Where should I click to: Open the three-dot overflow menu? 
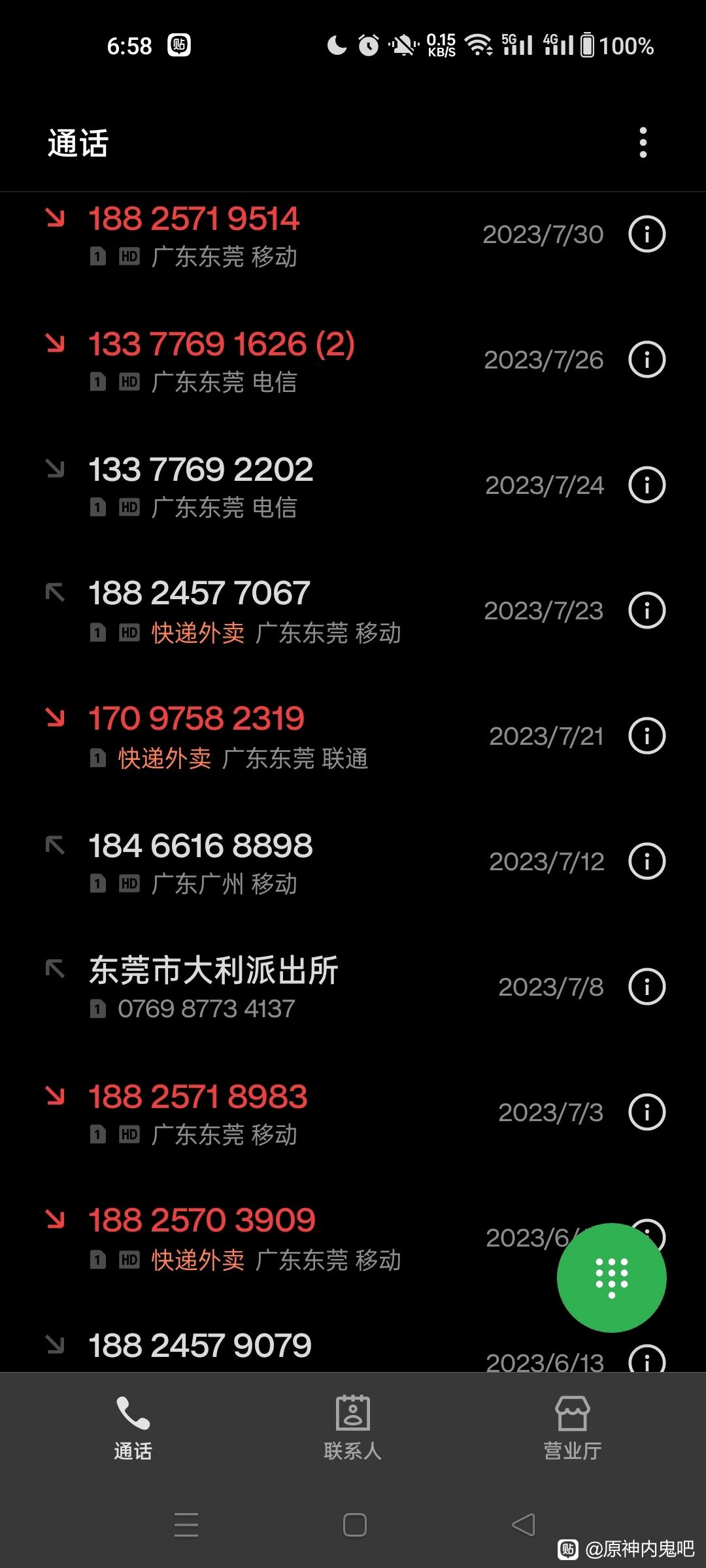click(x=643, y=142)
